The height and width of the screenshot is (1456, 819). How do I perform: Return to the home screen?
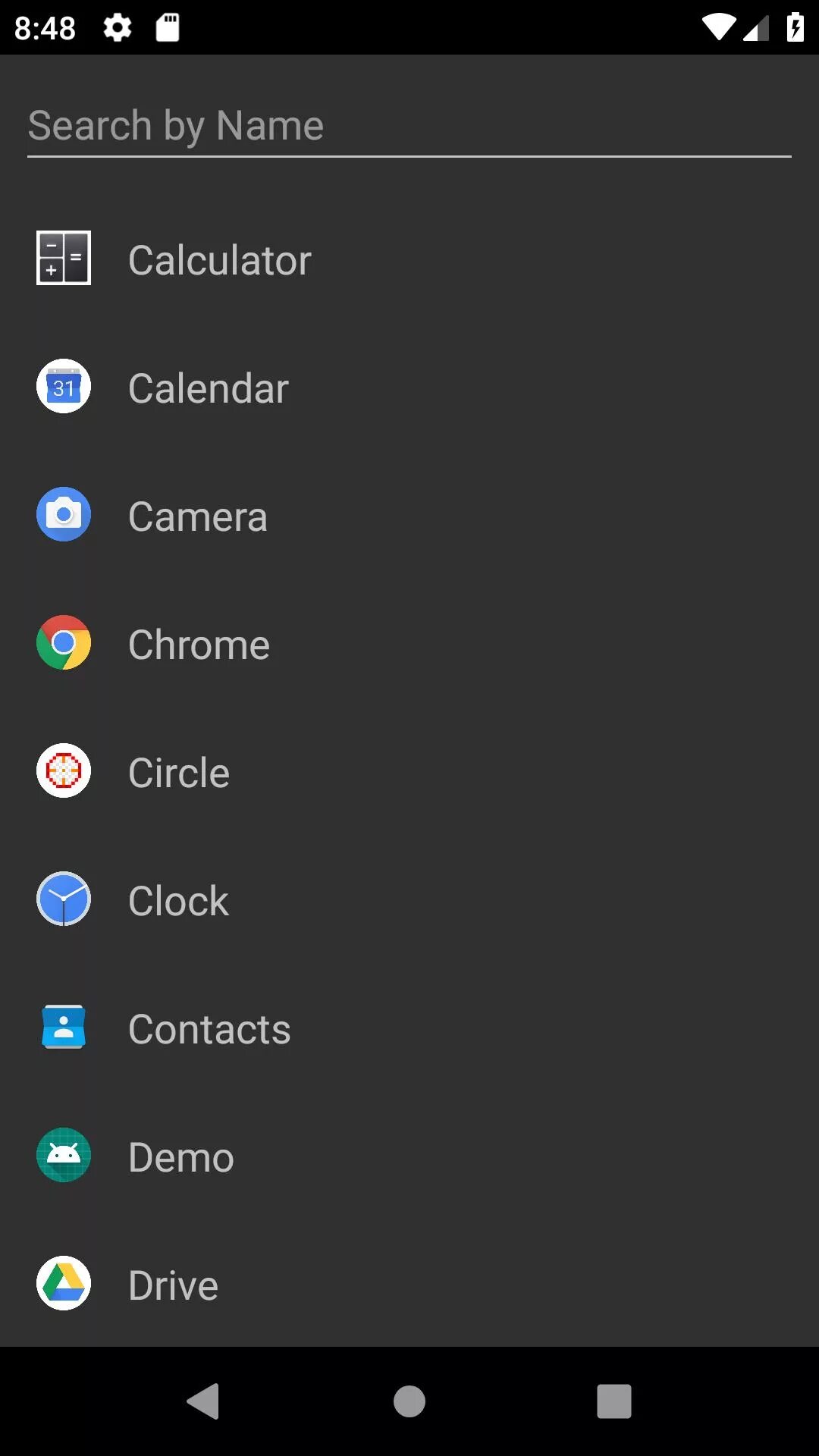[409, 1401]
